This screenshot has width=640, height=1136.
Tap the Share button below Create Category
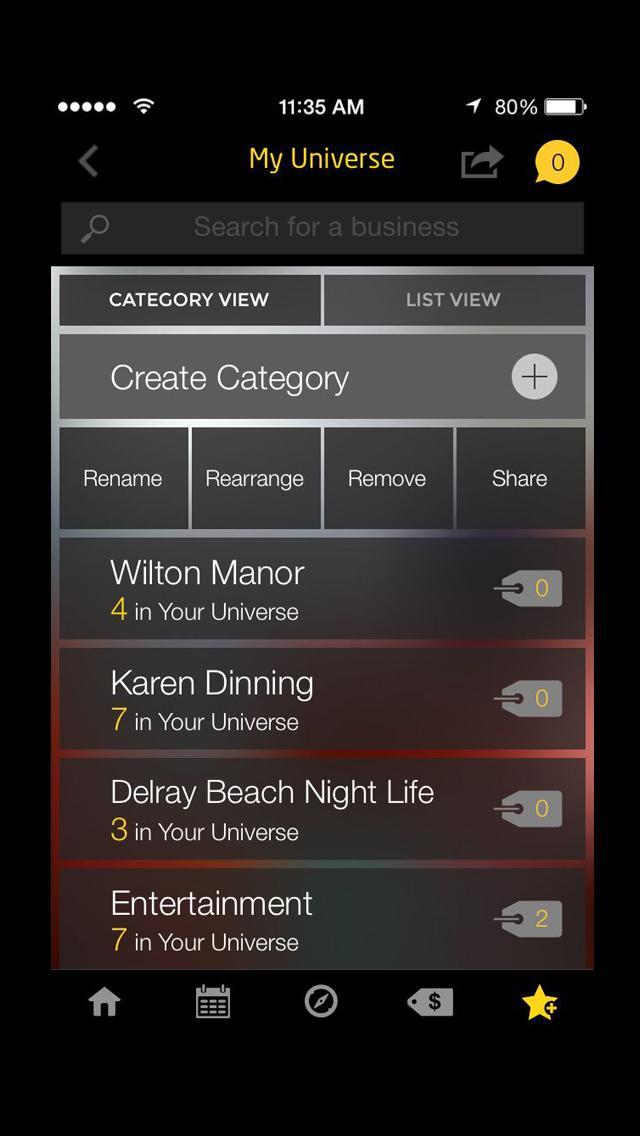(x=519, y=478)
